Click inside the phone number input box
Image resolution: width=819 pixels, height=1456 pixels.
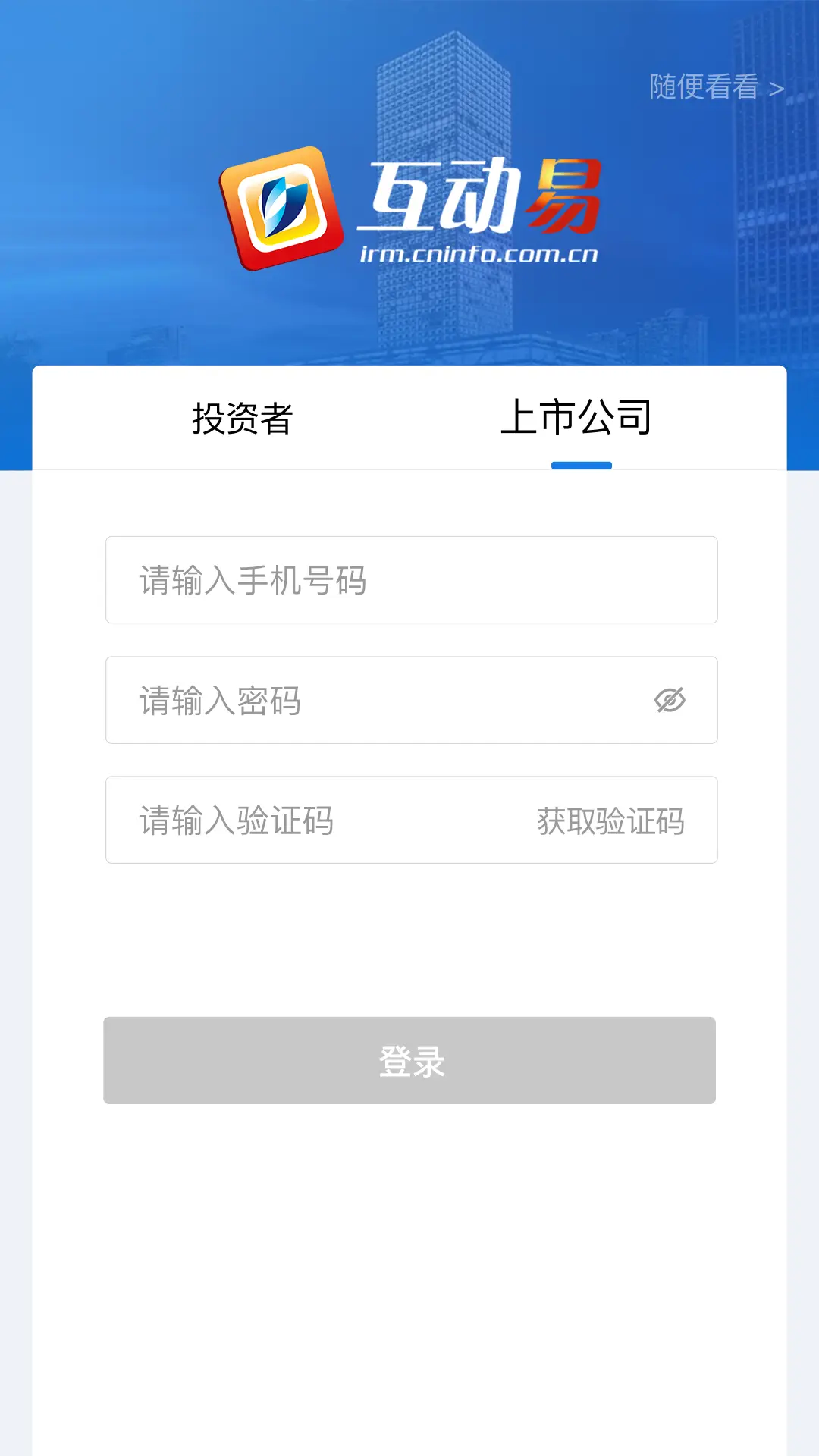point(409,579)
